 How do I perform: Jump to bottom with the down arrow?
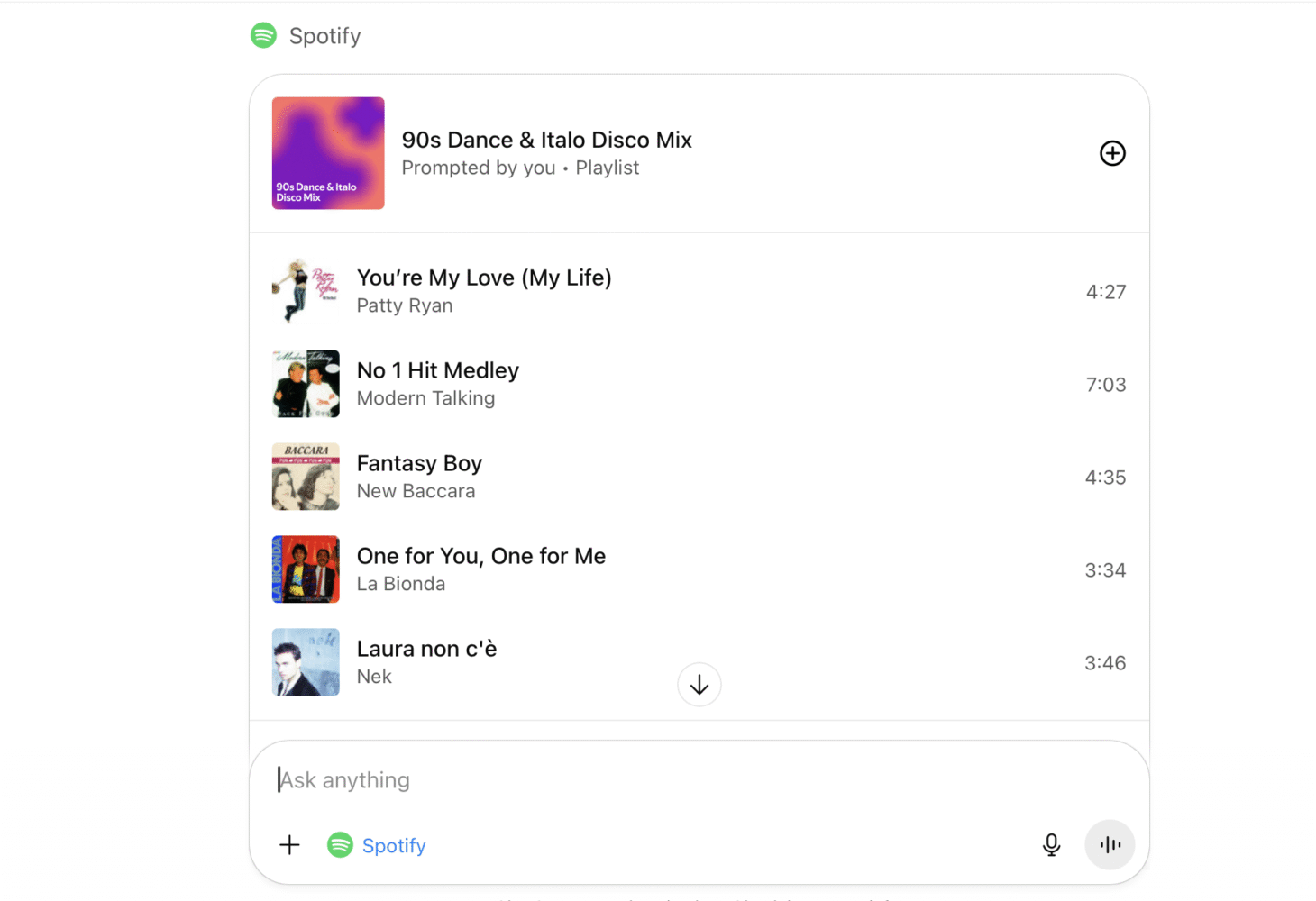coord(699,685)
